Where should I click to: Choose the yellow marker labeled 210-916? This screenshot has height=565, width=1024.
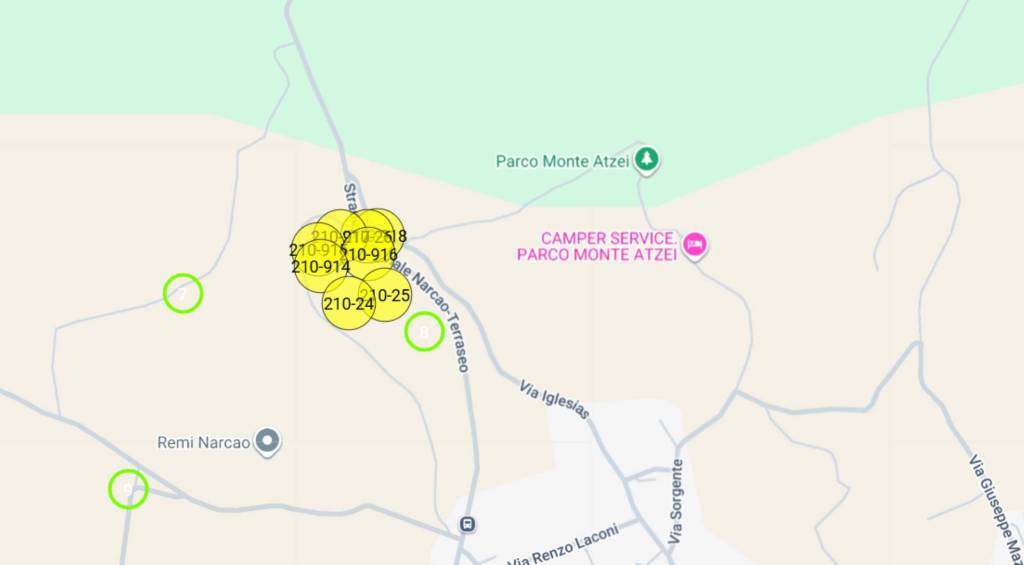[x=372, y=255]
